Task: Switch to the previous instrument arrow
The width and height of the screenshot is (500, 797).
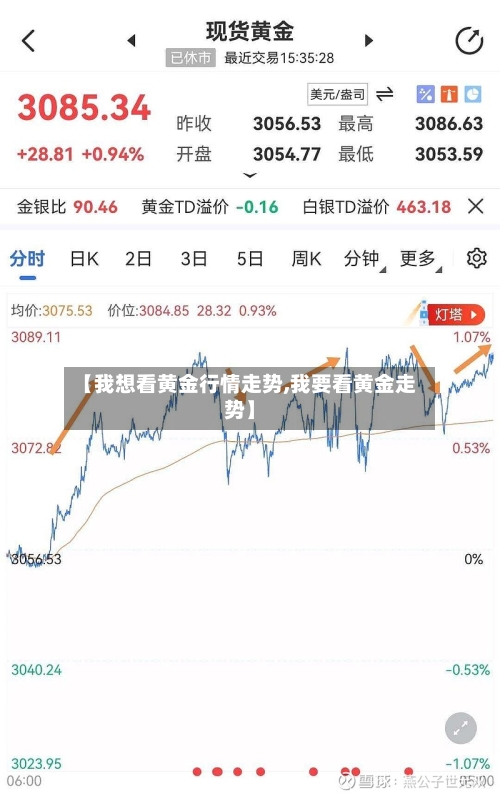Action: (x=132, y=40)
